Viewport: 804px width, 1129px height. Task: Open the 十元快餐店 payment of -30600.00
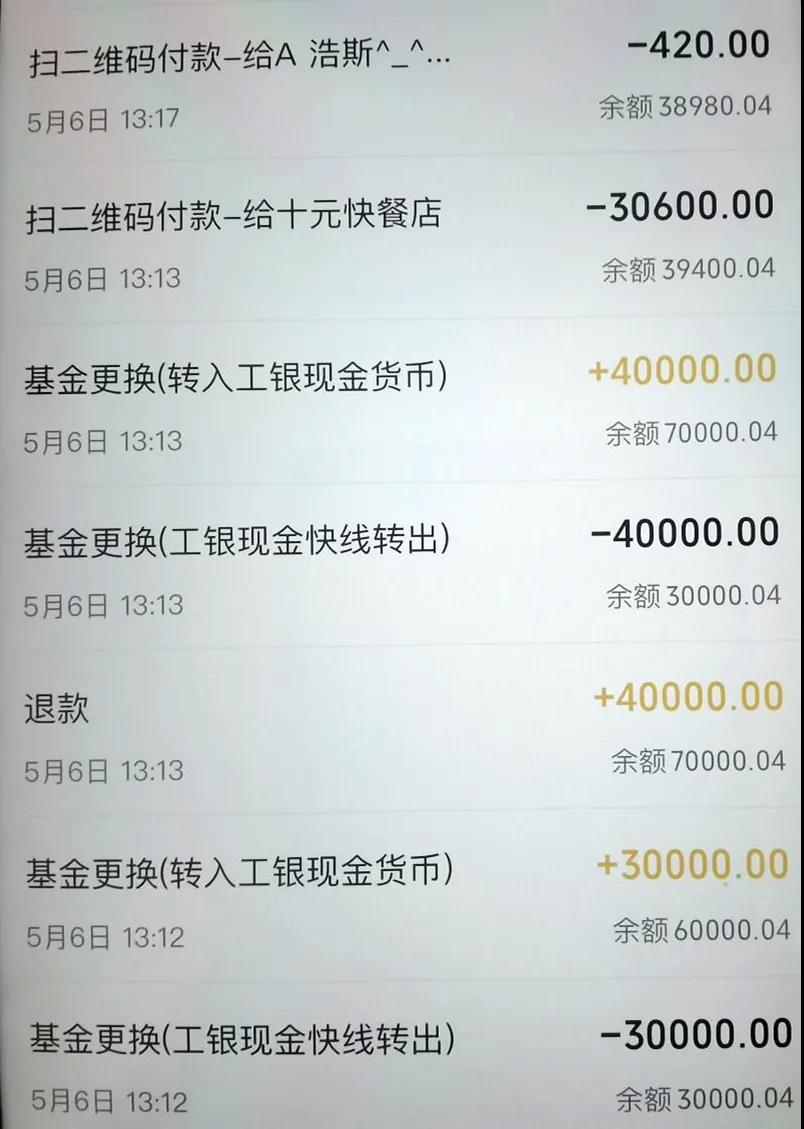click(400, 240)
